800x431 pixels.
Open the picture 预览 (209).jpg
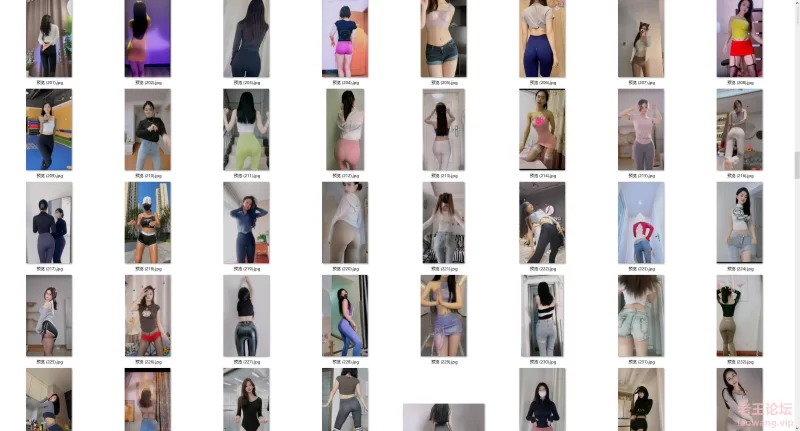pyautogui.click(x=48, y=130)
